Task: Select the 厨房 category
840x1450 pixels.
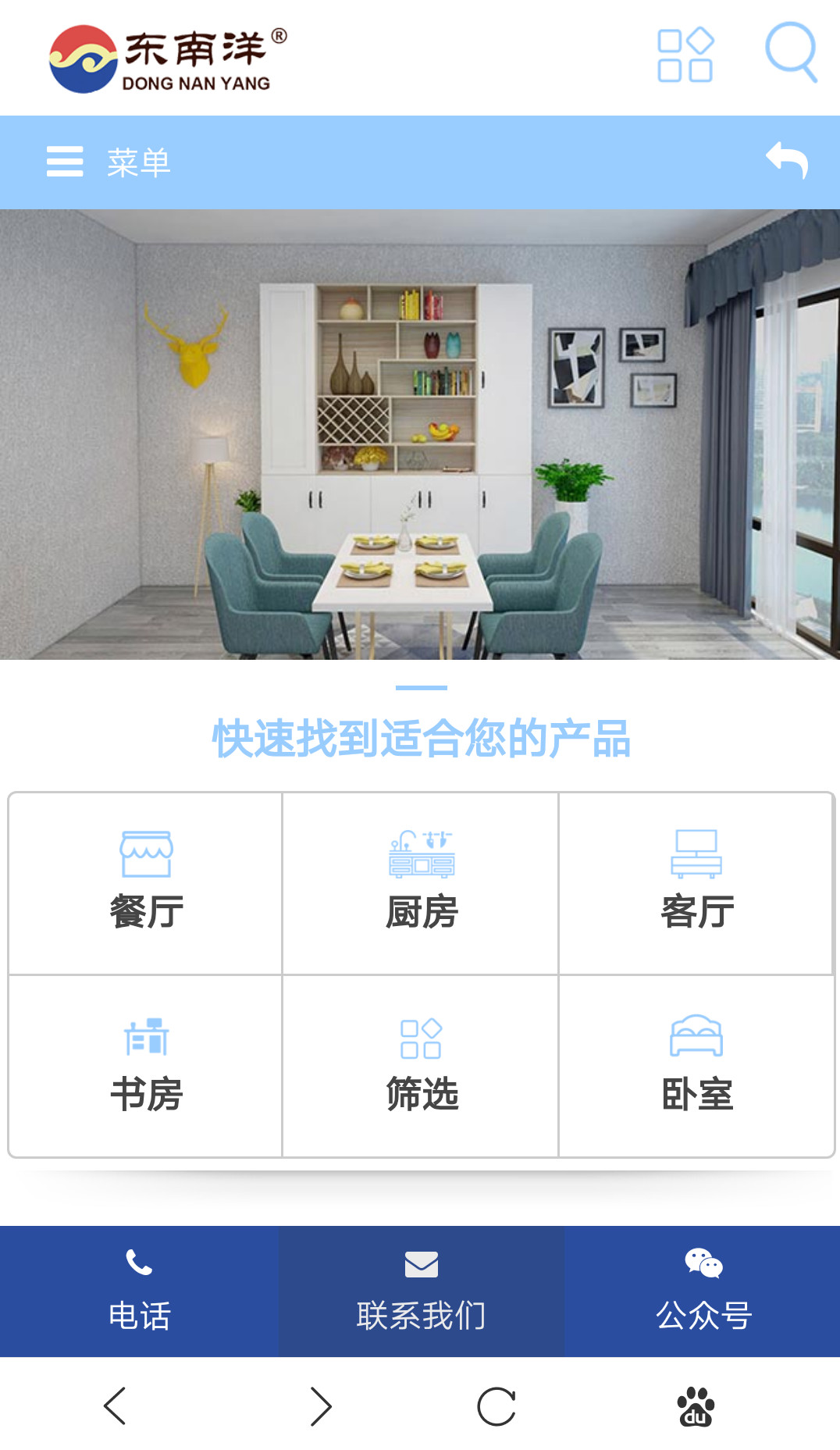Action: 422,883
